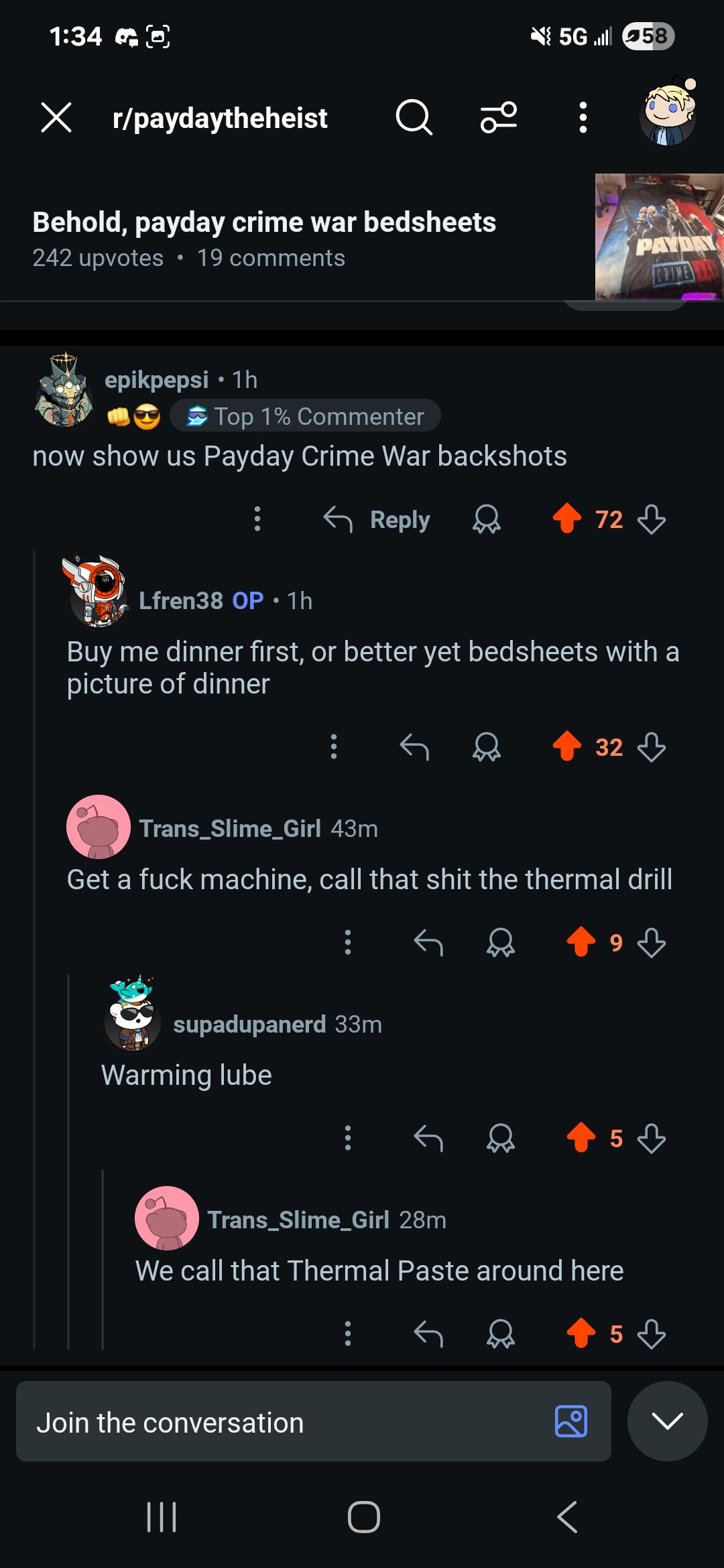Open the comment sort and filter options

(499, 118)
